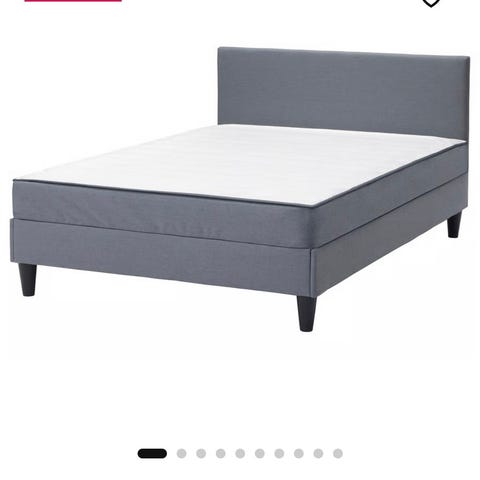Select the last dot in image pager
The image size is (480, 480).
click(x=338, y=453)
